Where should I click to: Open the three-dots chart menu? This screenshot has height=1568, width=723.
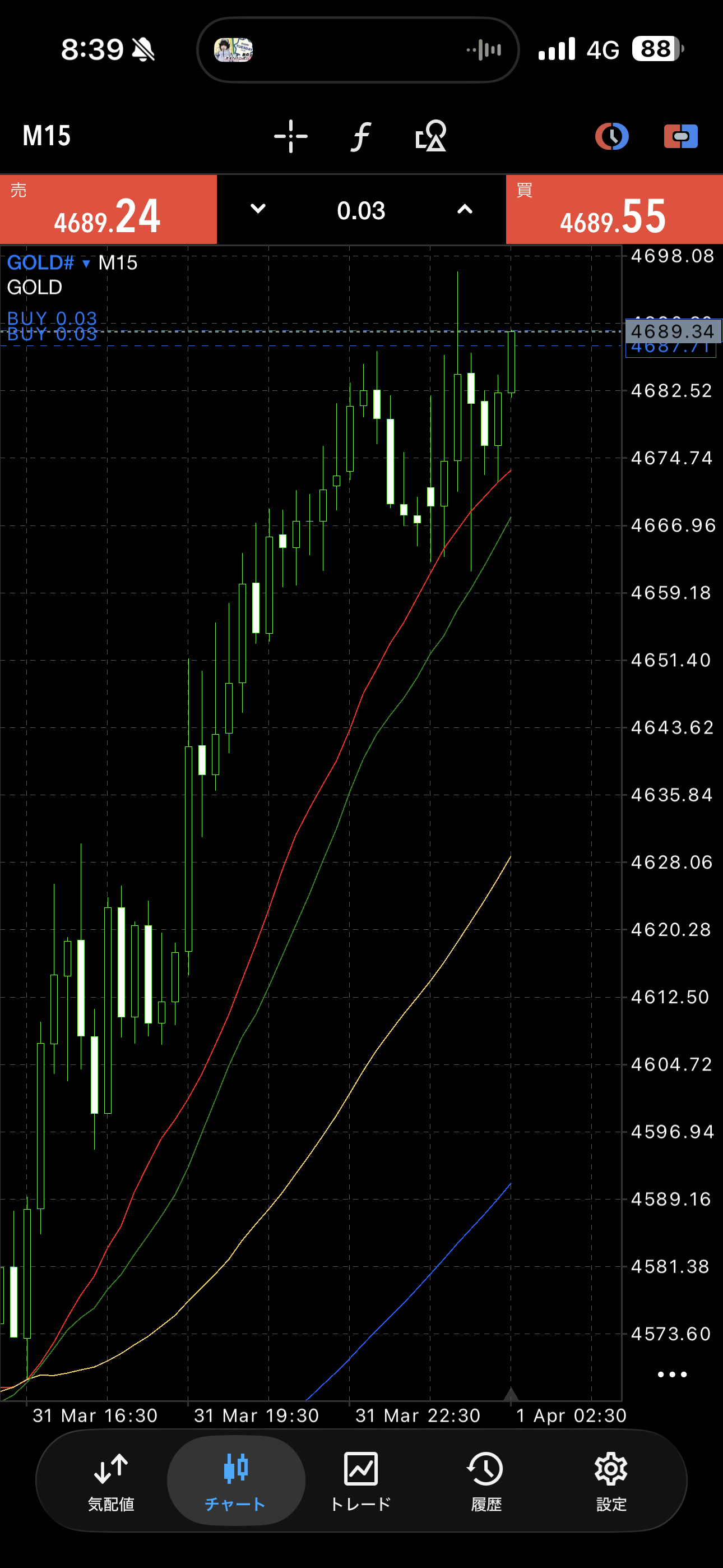(672, 1375)
